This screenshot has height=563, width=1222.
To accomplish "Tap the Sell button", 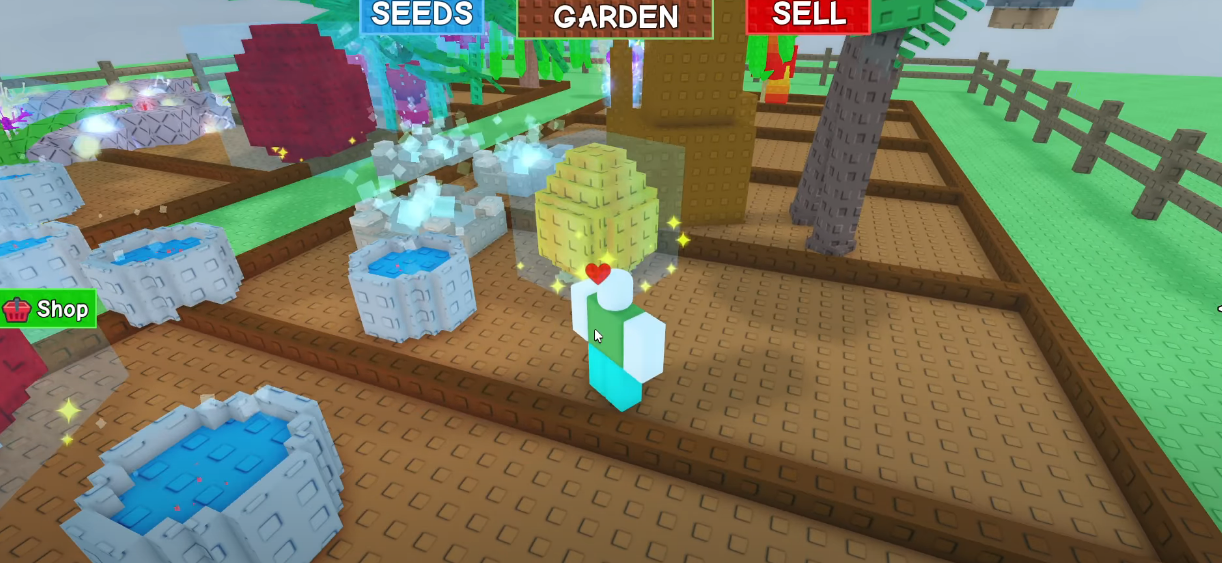I will 808,15.
